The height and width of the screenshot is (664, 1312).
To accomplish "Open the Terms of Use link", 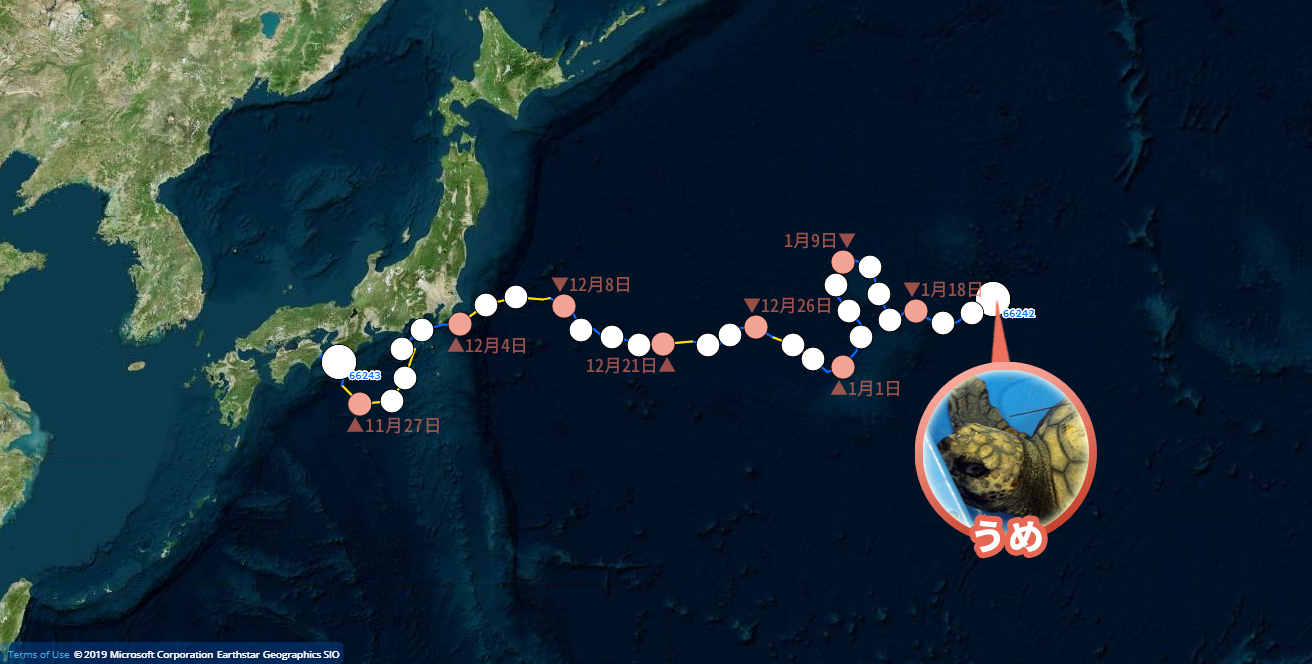I will click(39, 655).
